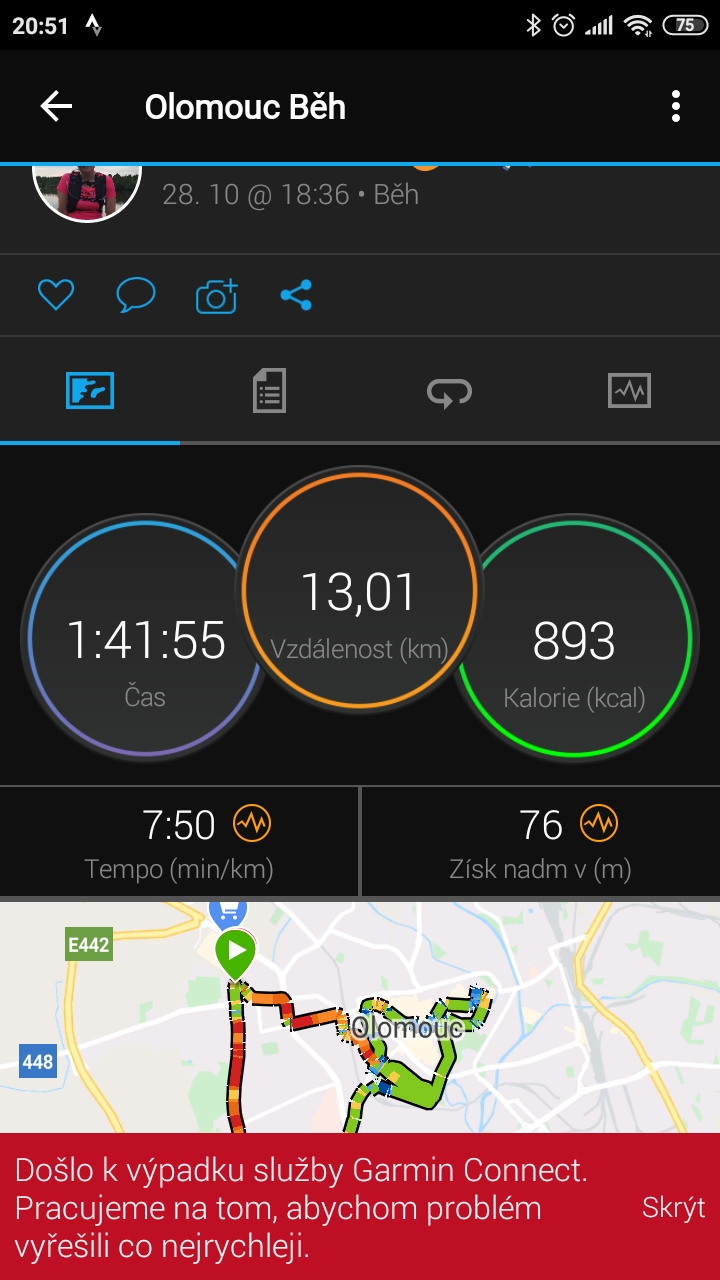Open the overflow menu
The image size is (720, 1280).
pos(676,106)
